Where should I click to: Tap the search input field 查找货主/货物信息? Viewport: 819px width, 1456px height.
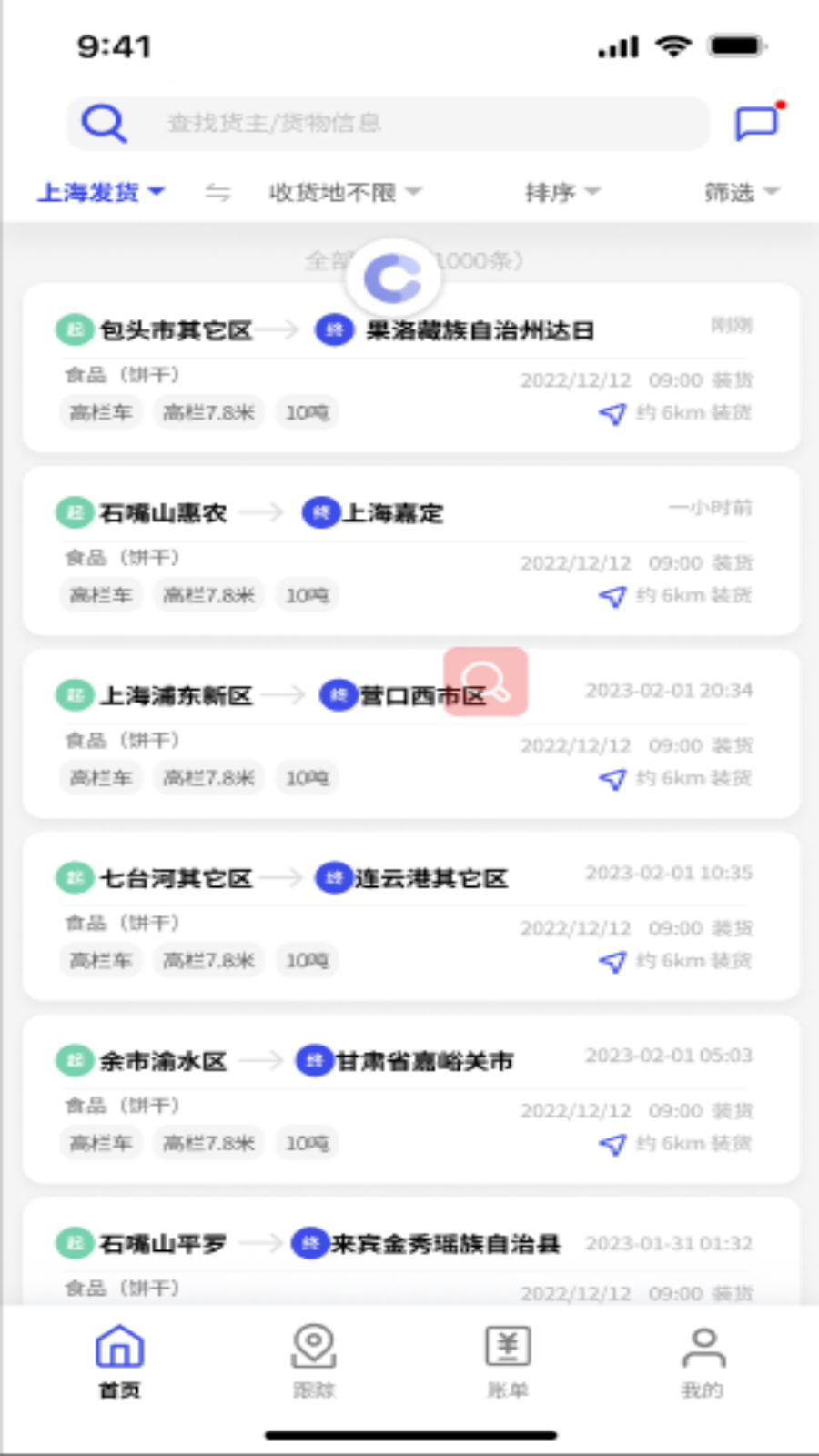click(x=364, y=122)
